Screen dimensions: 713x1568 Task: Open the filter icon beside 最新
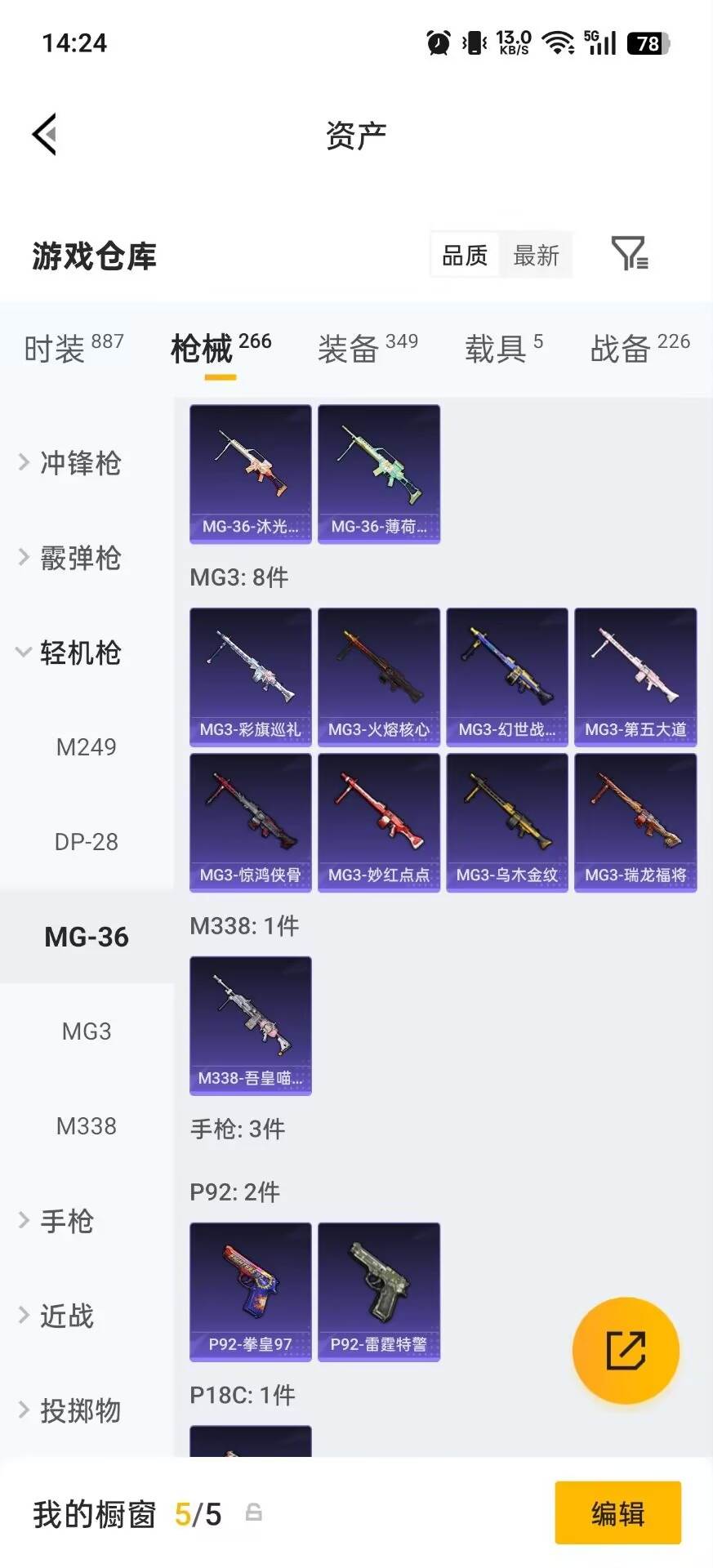point(630,254)
